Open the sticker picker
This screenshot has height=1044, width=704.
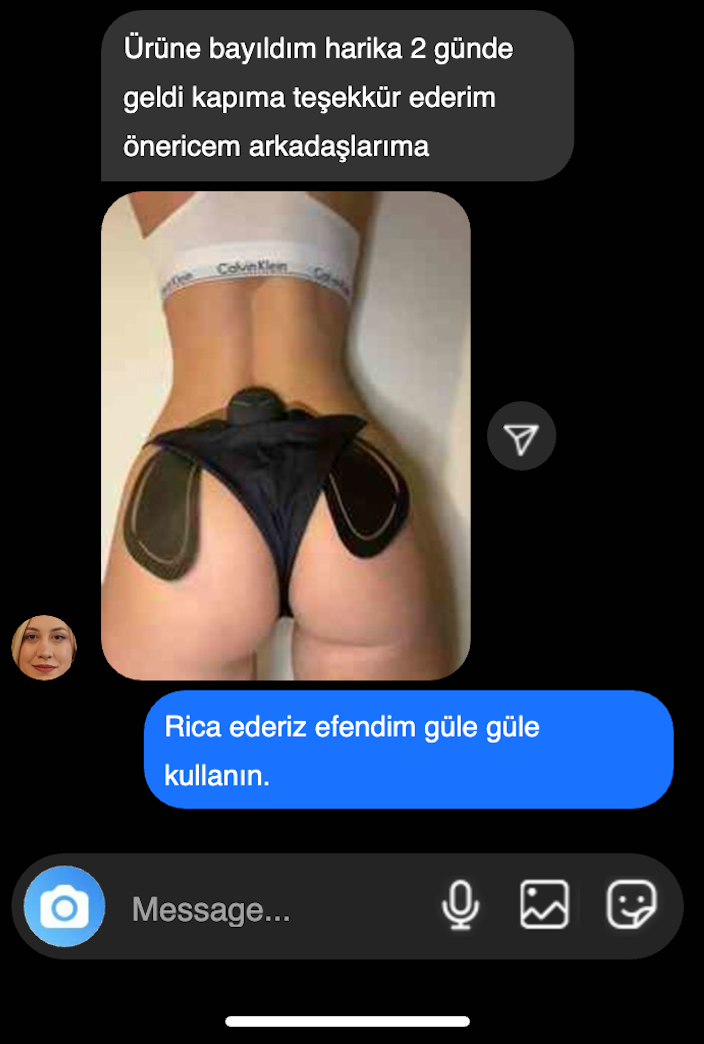coord(631,906)
